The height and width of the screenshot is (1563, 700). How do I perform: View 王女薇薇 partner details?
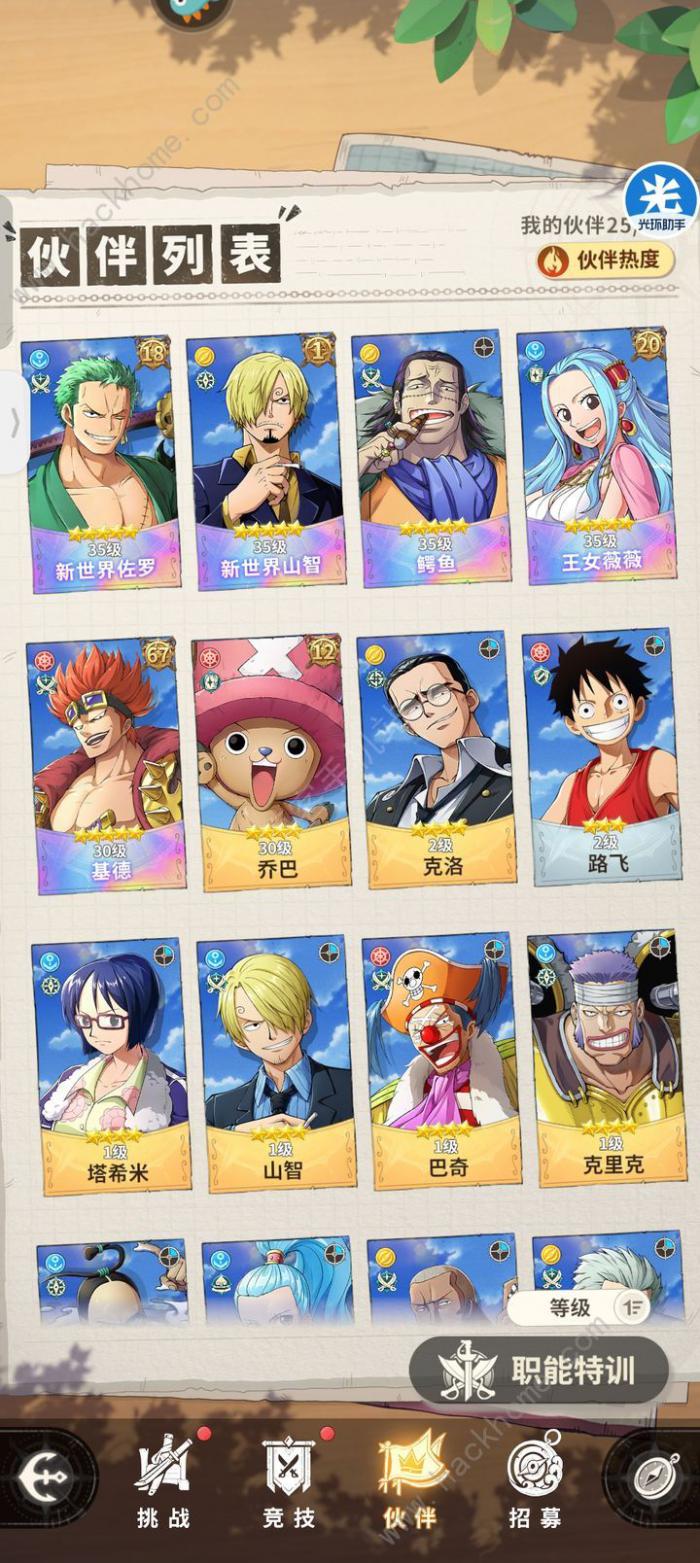tap(595, 455)
